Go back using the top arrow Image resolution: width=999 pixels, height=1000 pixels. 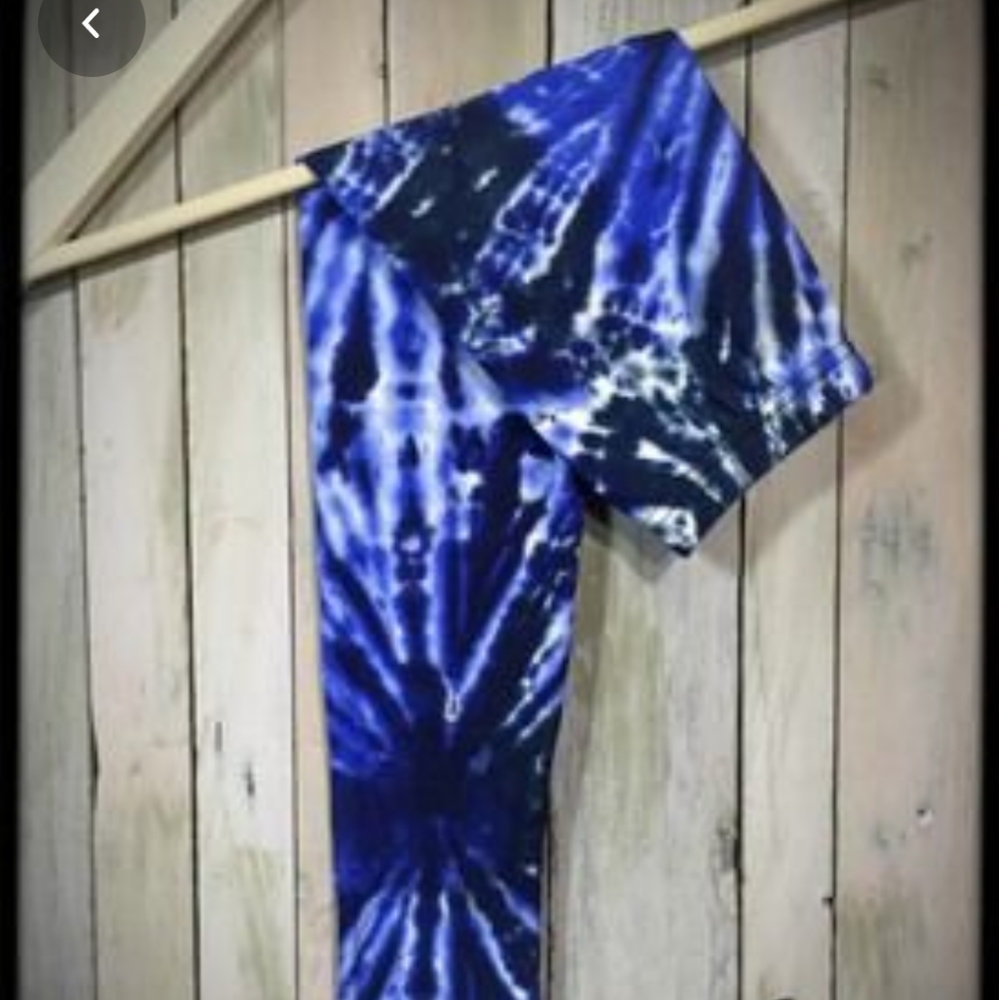click(91, 23)
